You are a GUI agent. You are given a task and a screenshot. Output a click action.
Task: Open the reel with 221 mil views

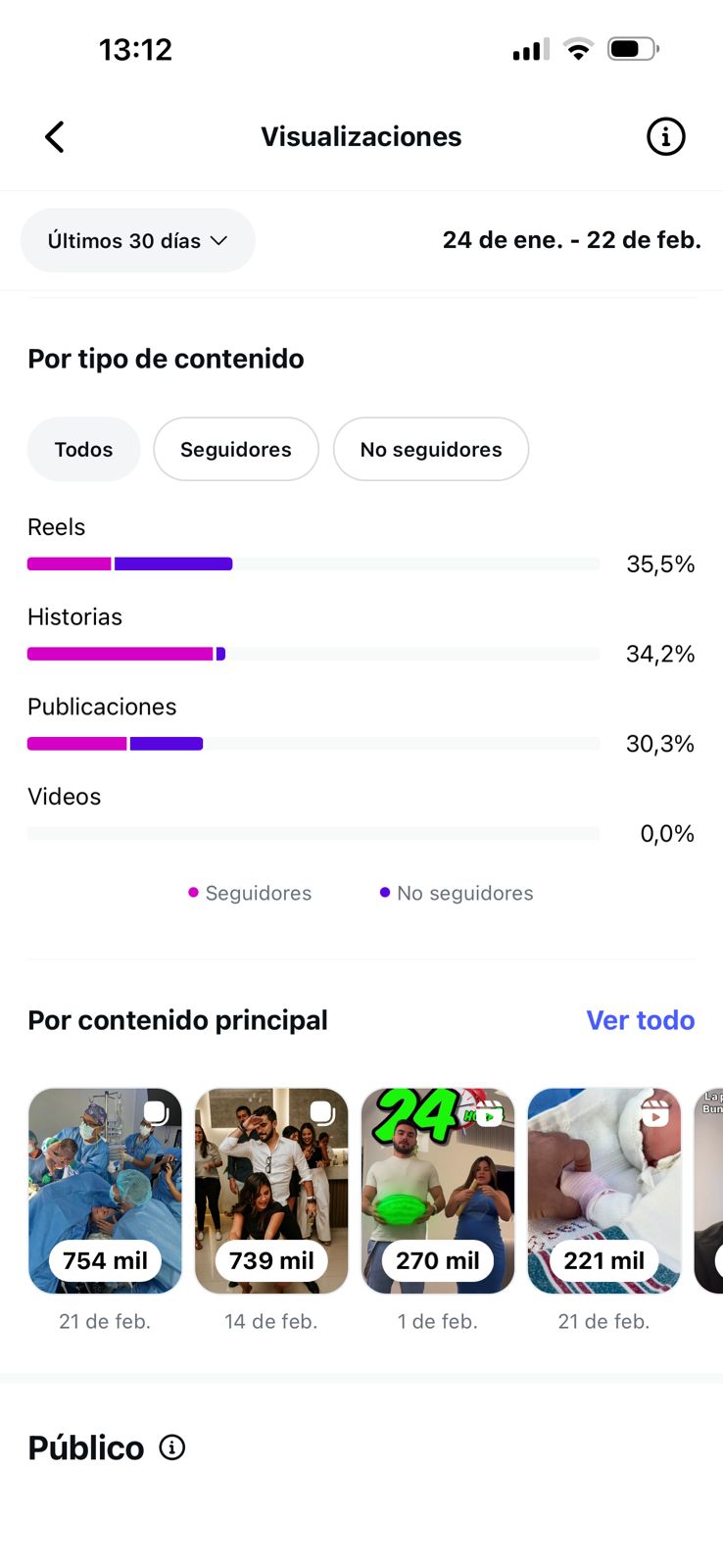(603, 1190)
